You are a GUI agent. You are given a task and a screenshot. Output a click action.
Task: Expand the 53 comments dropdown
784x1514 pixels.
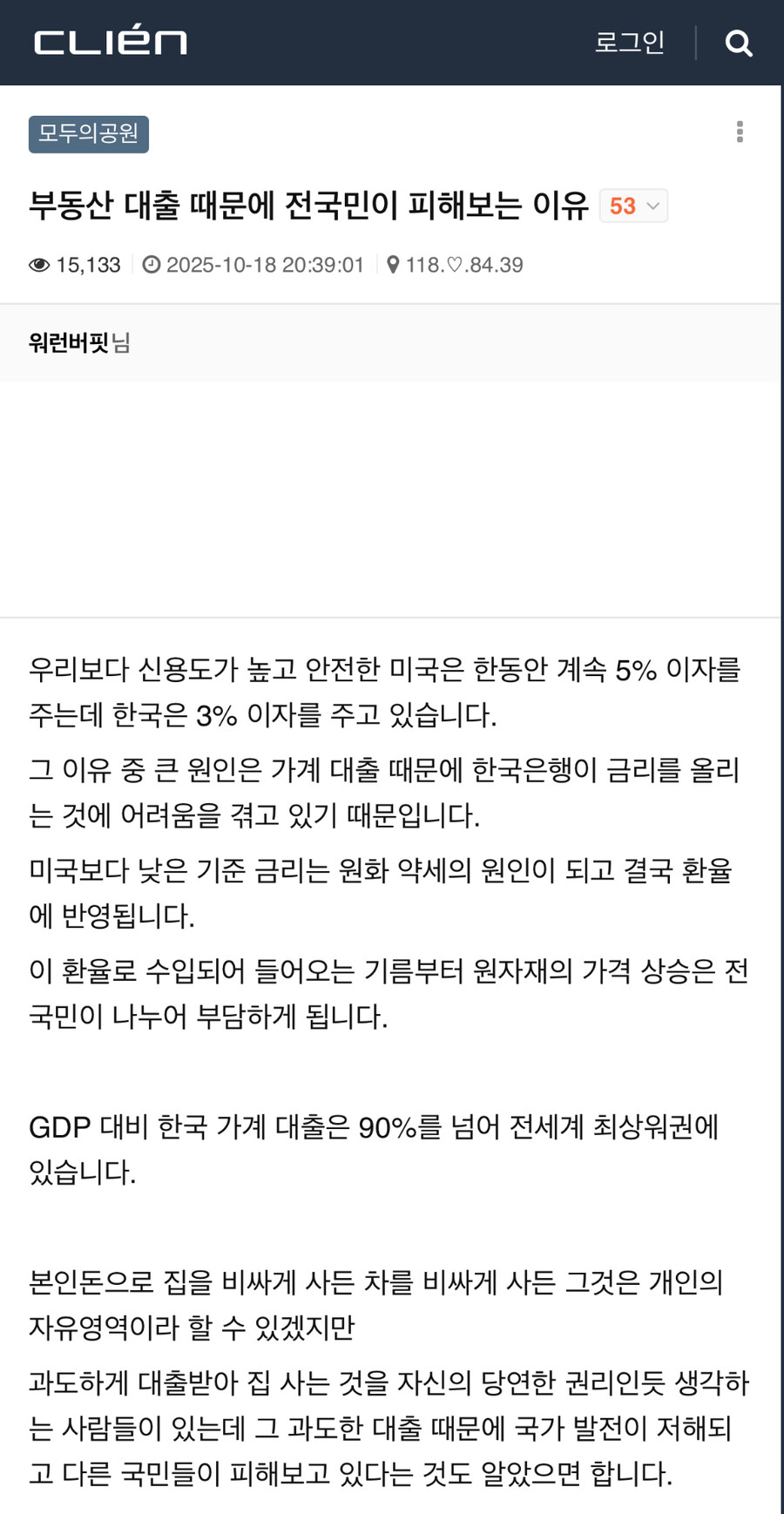(633, 206)
